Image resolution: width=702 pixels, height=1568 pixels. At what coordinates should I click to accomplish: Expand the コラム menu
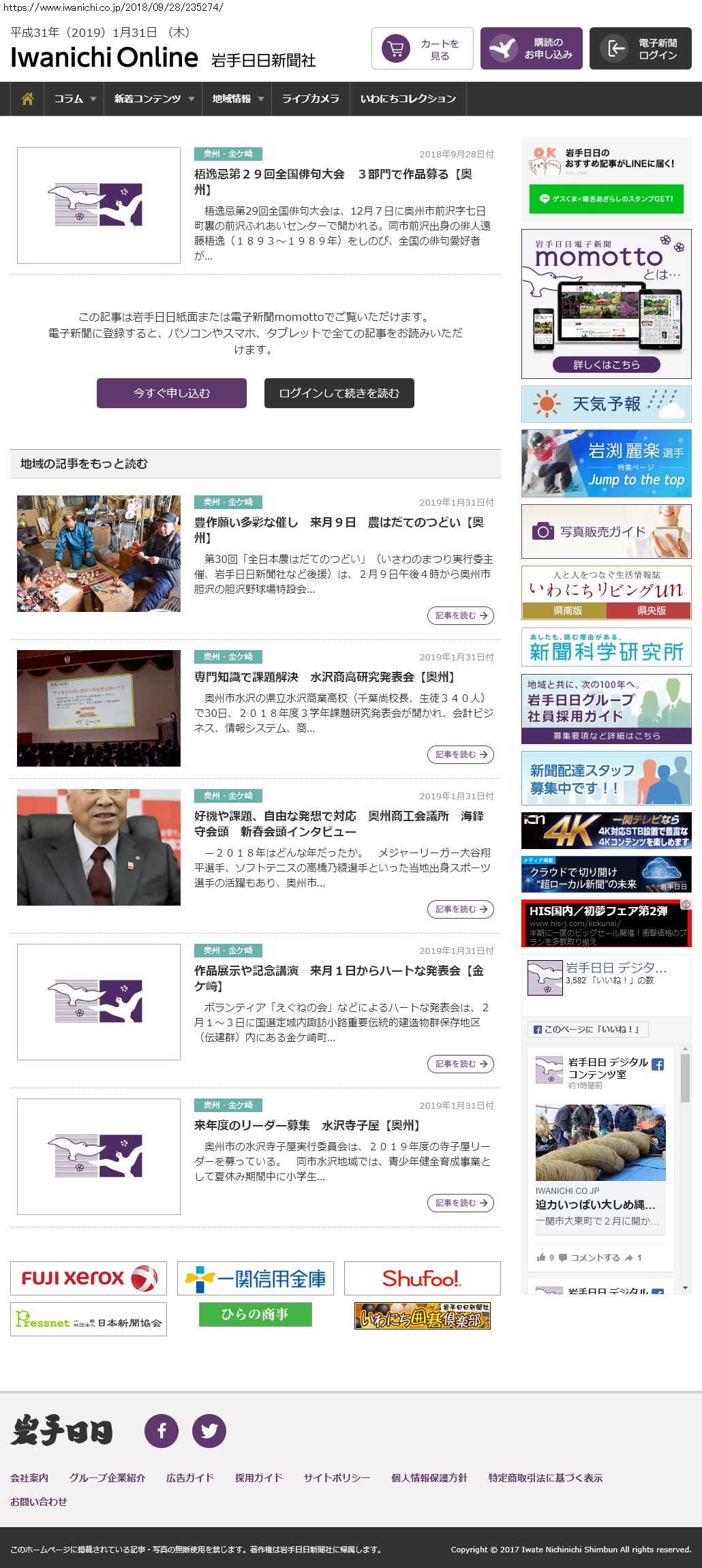(74, 99)
